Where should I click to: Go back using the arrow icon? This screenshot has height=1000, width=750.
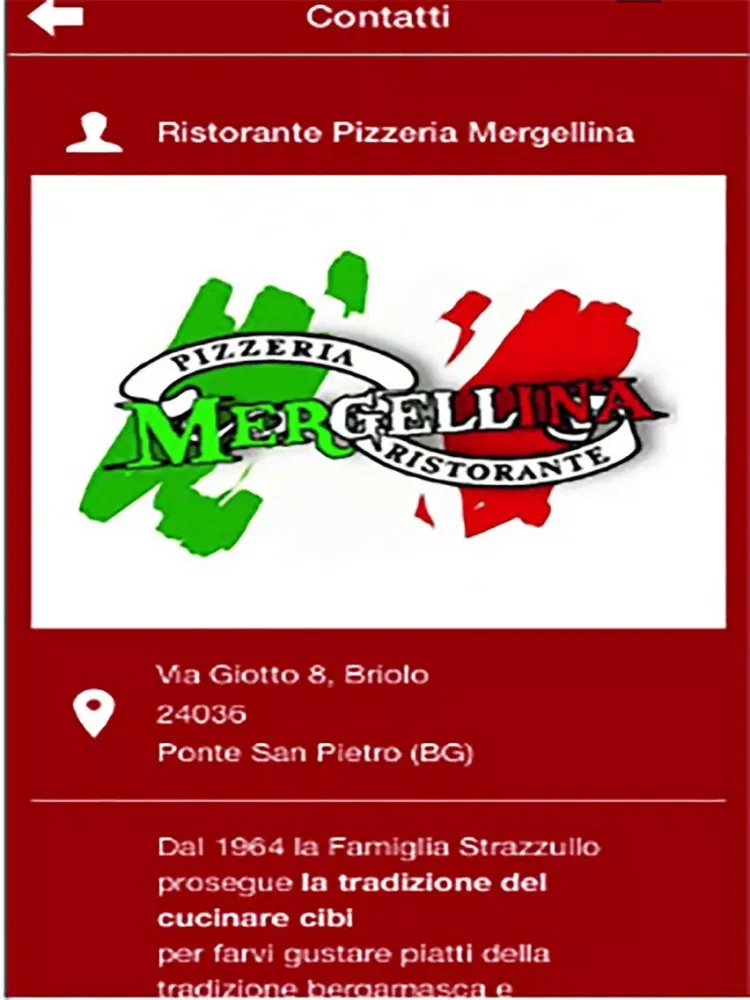pos(55,17)
